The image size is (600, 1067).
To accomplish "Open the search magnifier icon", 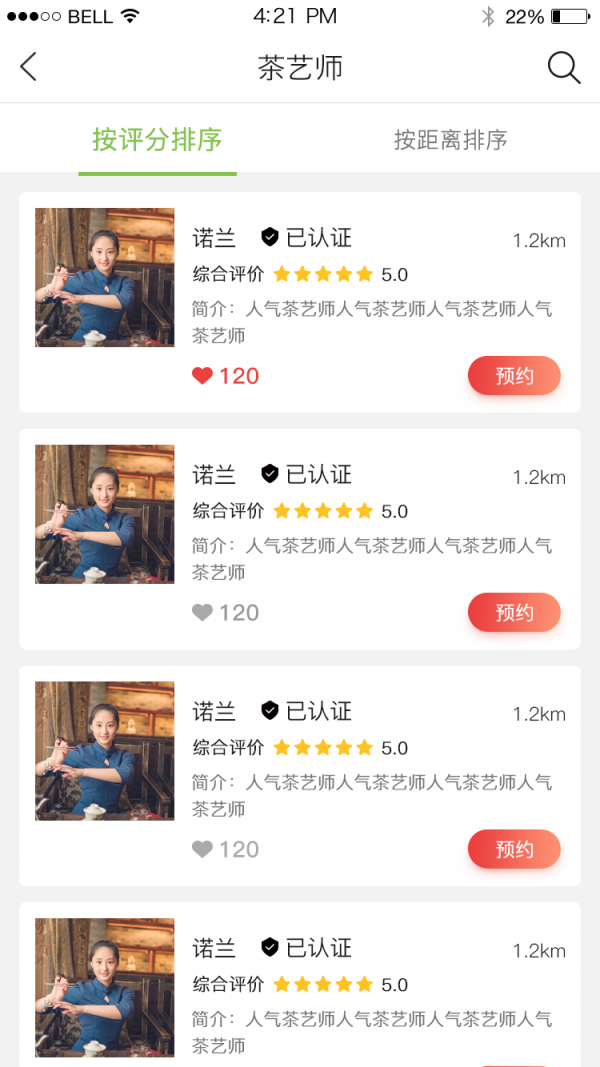I will (564, 68).
